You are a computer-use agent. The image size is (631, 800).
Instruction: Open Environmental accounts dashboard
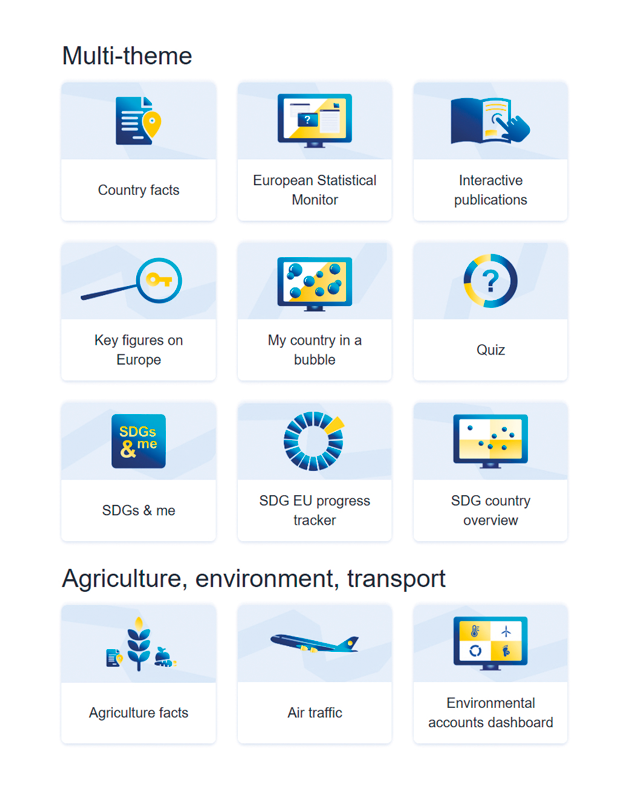490,675
